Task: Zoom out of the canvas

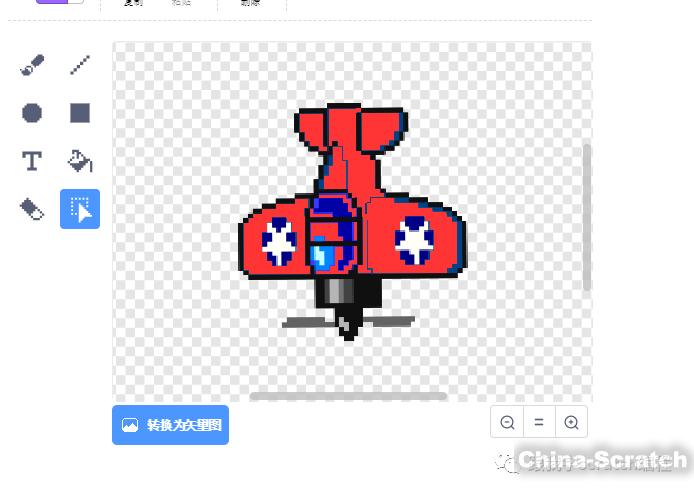Action: coord(507,423)
